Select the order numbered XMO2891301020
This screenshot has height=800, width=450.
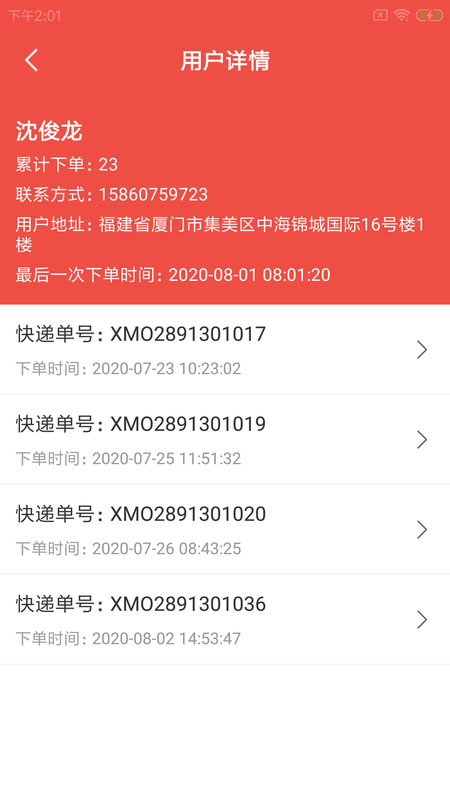pos(225,530)
